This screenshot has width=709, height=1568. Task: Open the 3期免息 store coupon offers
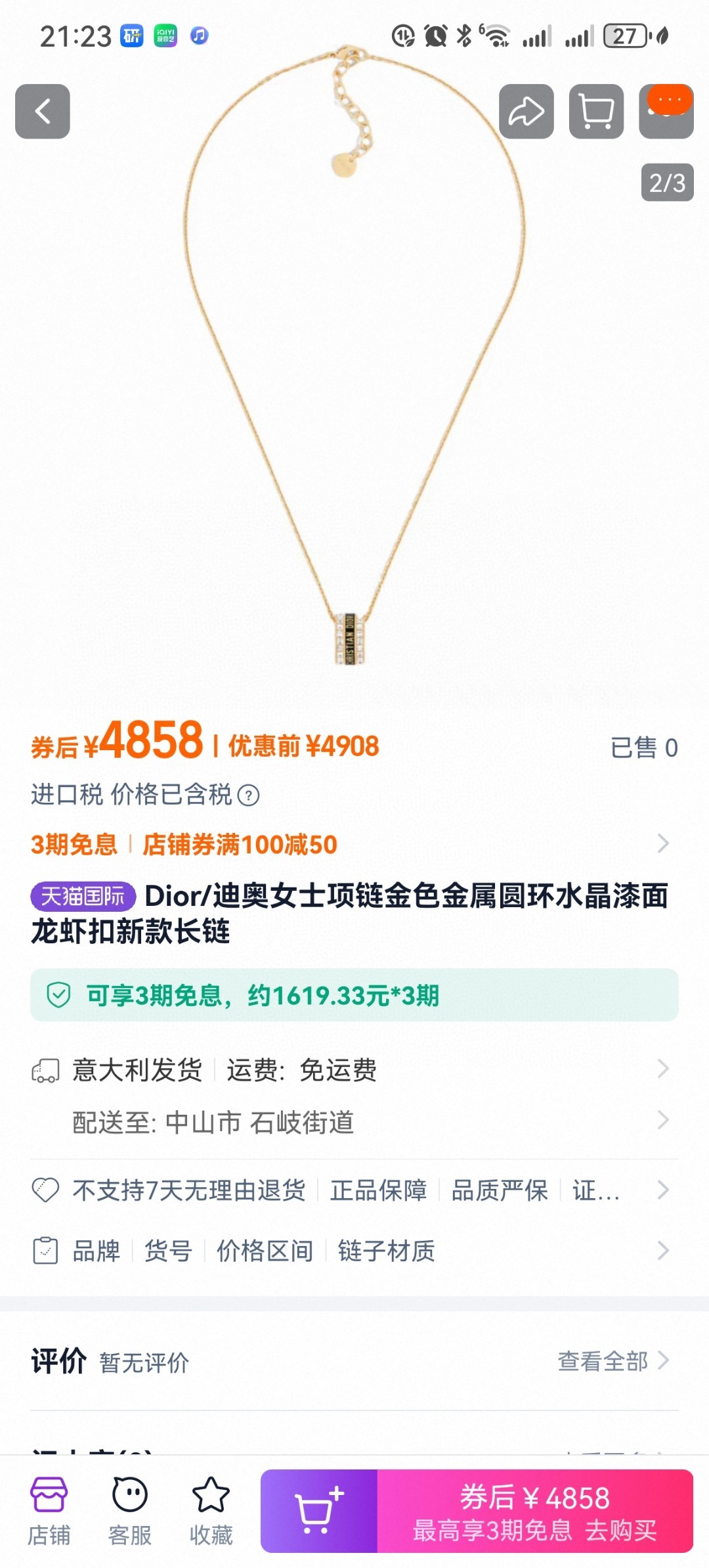pos(354,844)
